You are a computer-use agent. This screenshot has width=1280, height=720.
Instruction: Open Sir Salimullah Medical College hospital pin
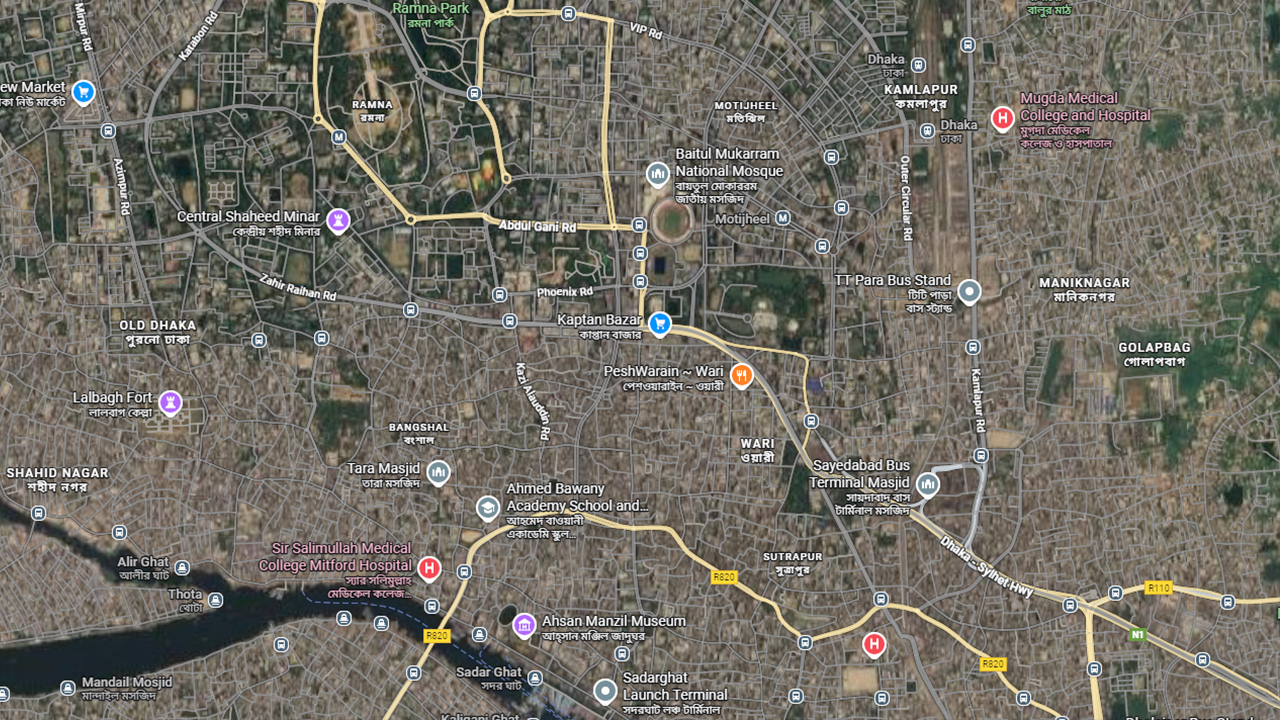429,569
